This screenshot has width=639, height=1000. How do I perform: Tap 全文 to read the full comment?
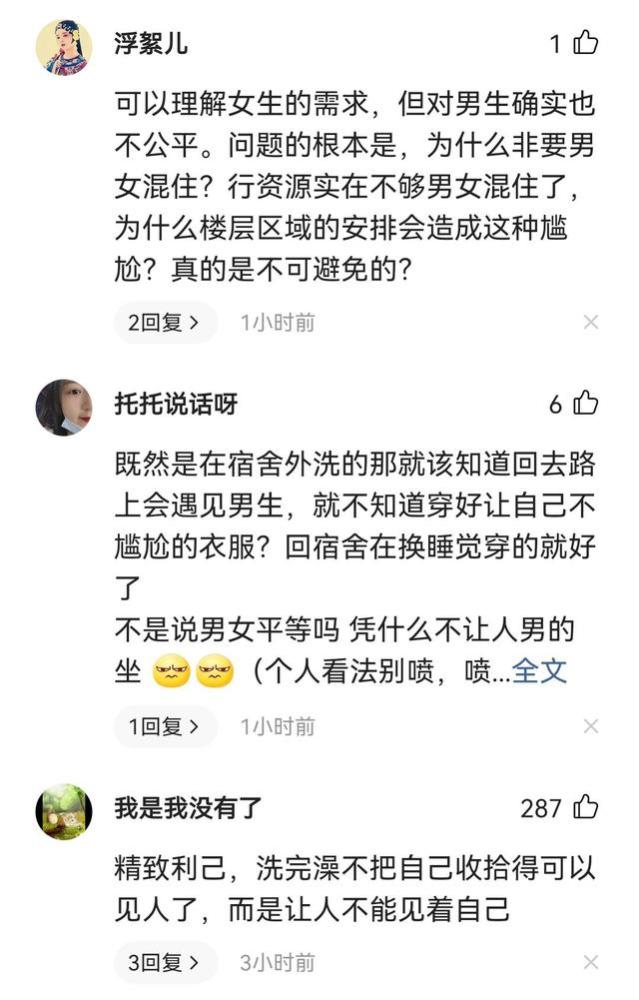coord(539,671)
